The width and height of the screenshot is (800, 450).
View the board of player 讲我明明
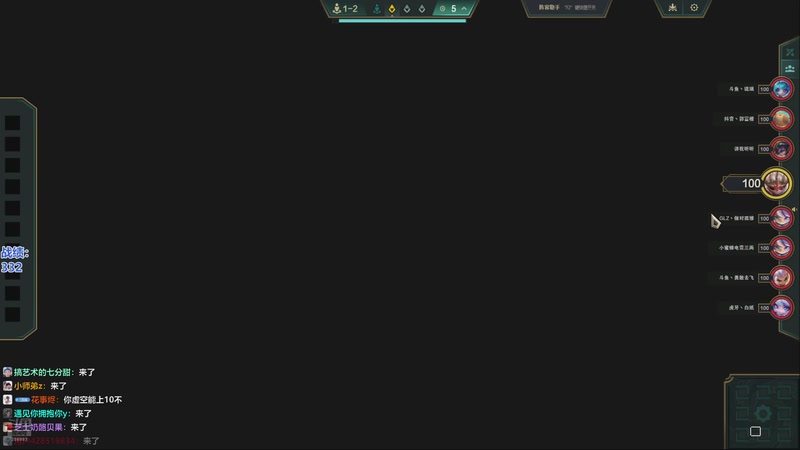[781, 149]
